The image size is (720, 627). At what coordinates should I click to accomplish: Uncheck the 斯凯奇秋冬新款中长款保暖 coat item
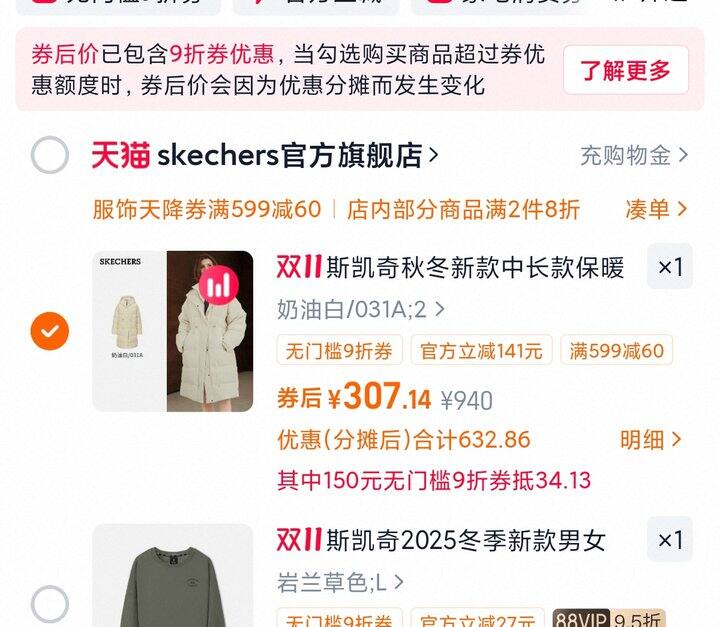click(50, 331)
